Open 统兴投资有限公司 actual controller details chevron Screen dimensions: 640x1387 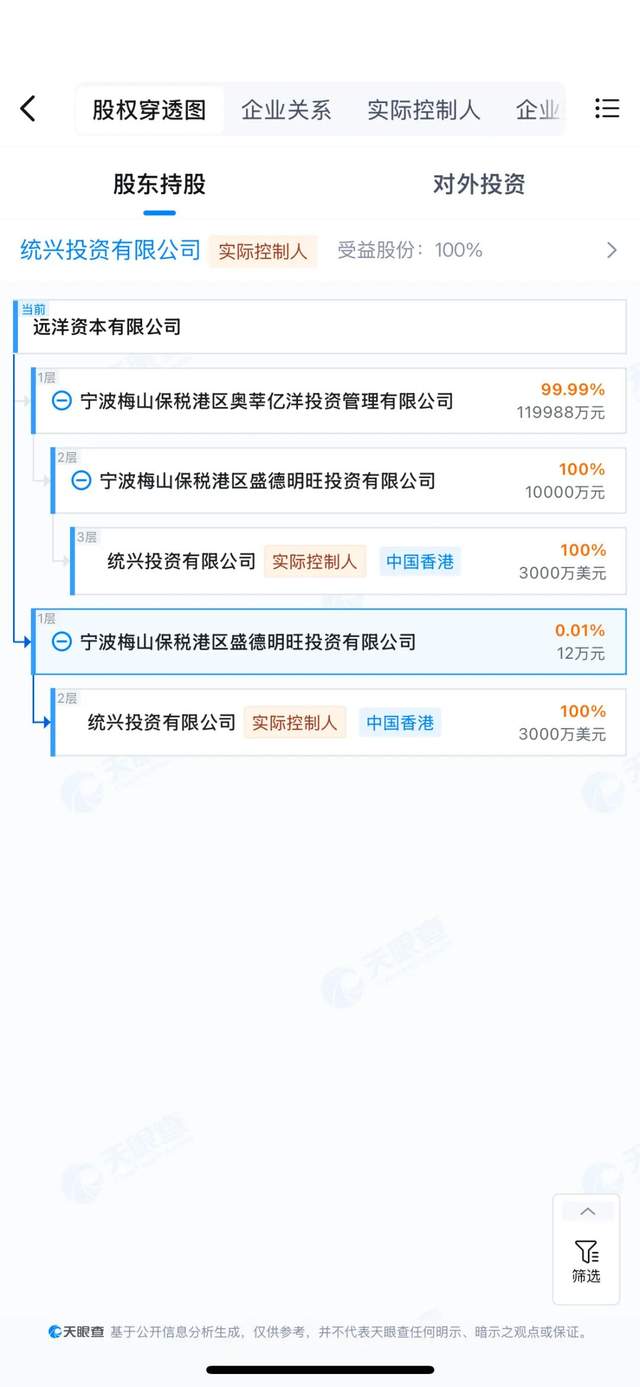[x=611, y=250]
